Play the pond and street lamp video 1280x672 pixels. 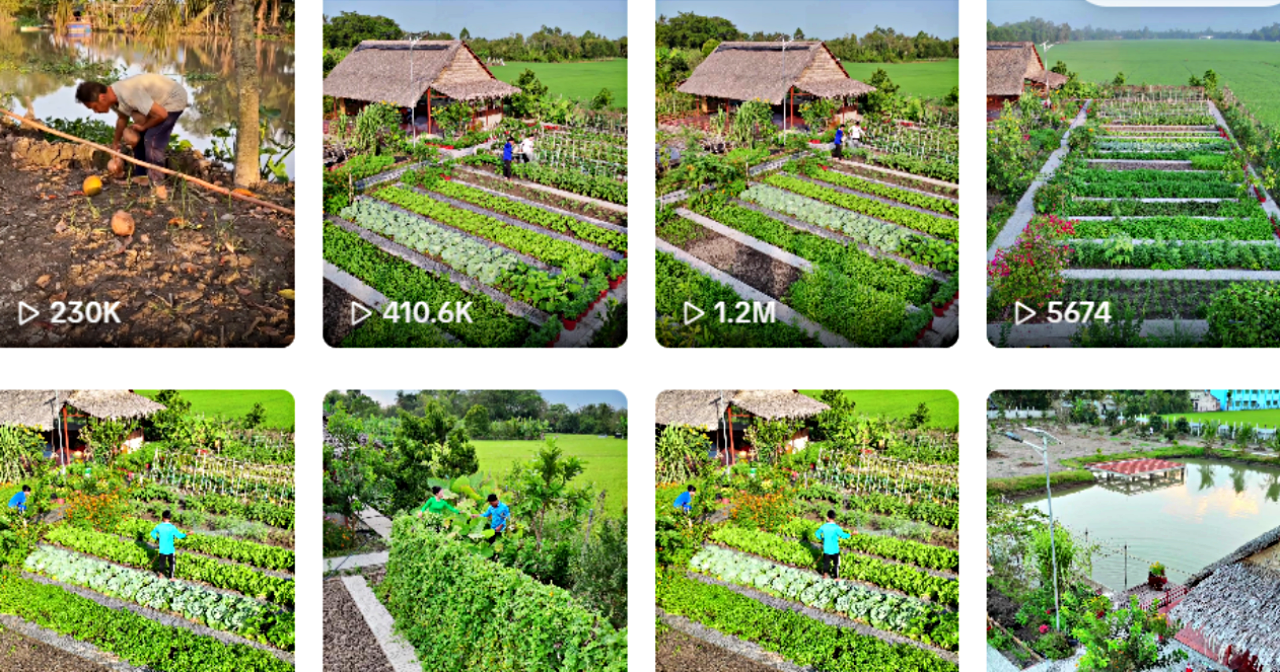(1133, 530)
